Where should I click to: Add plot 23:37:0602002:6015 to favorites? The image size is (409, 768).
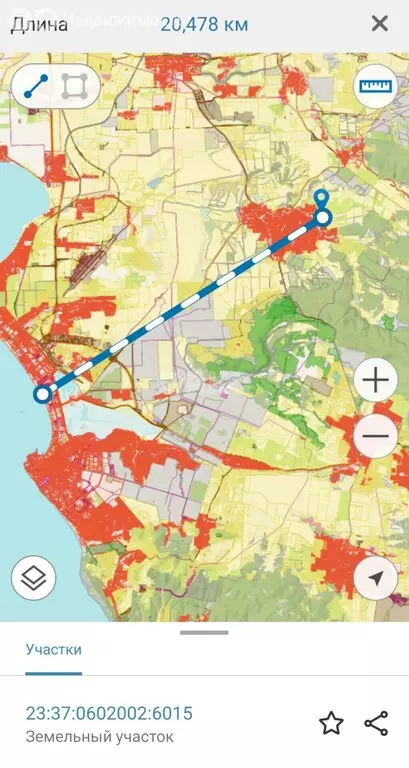click(x=331, y=723)
